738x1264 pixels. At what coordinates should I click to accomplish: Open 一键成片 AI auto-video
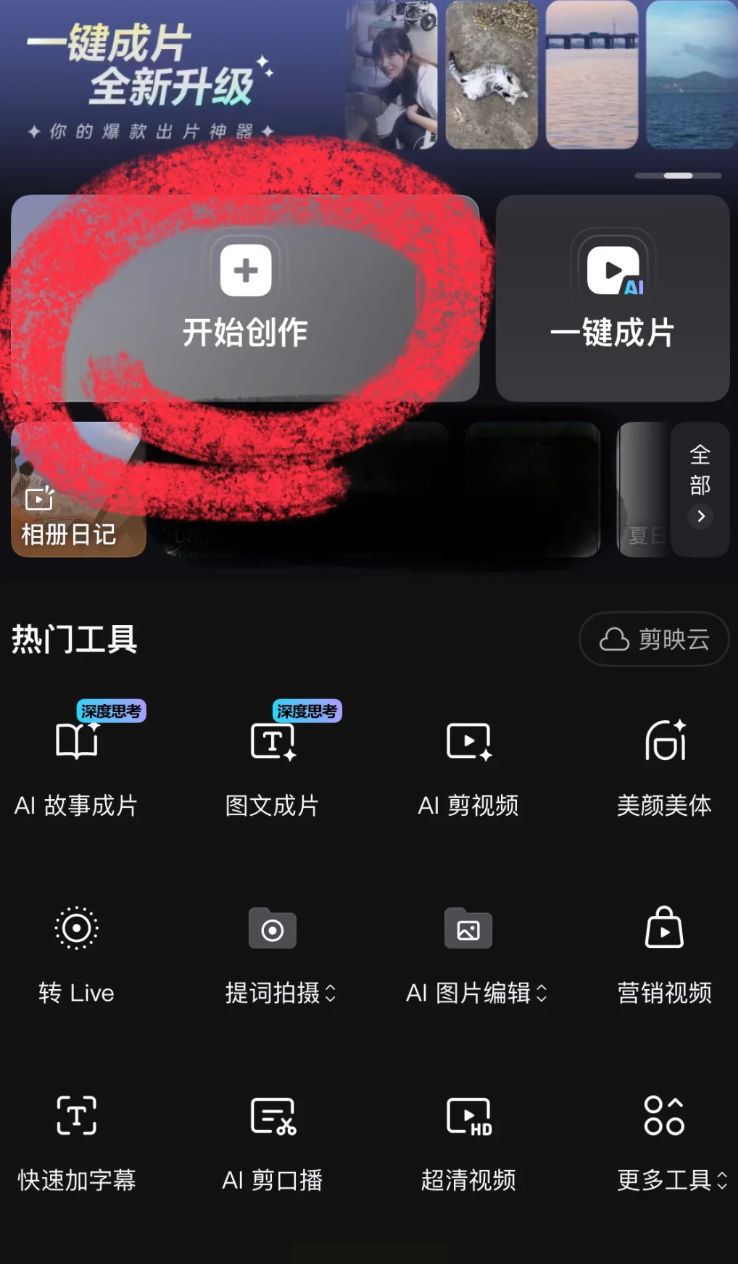coord(612,297)
